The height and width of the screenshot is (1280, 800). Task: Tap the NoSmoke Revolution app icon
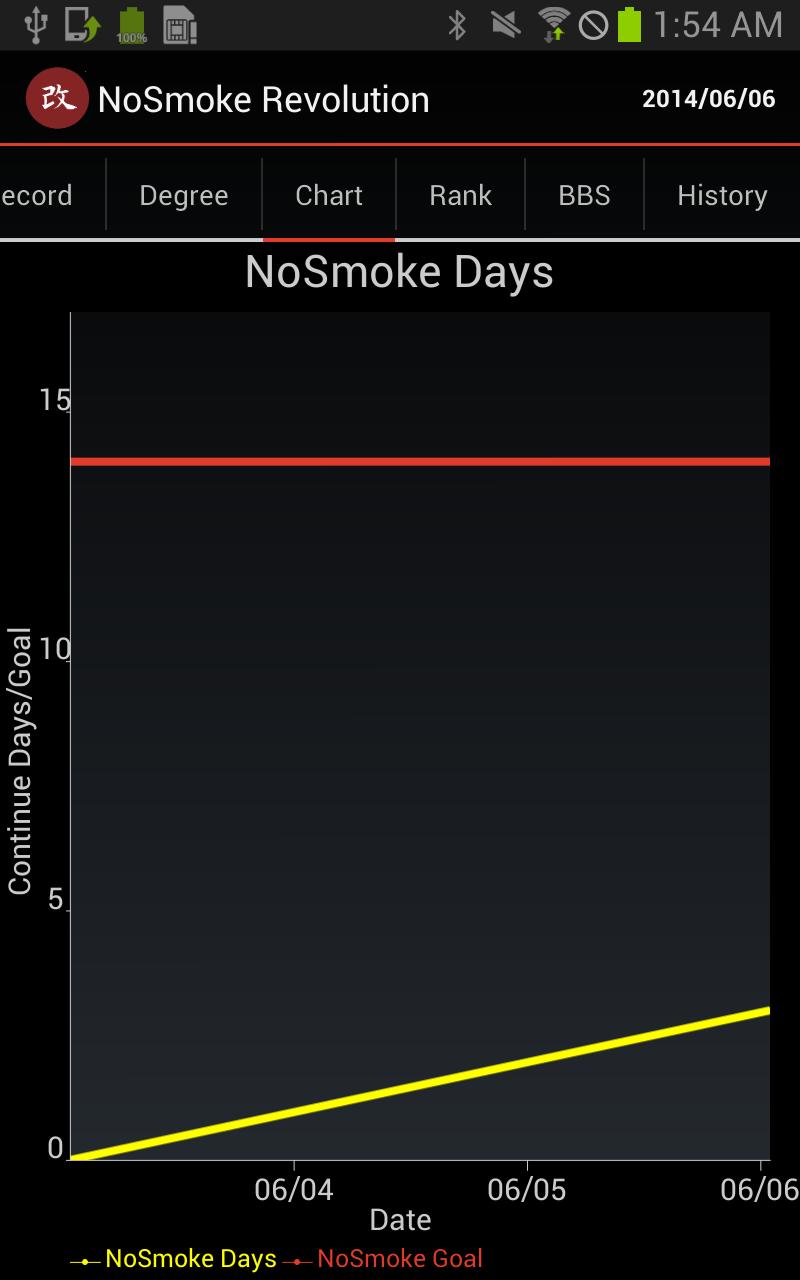coord(57,99)
